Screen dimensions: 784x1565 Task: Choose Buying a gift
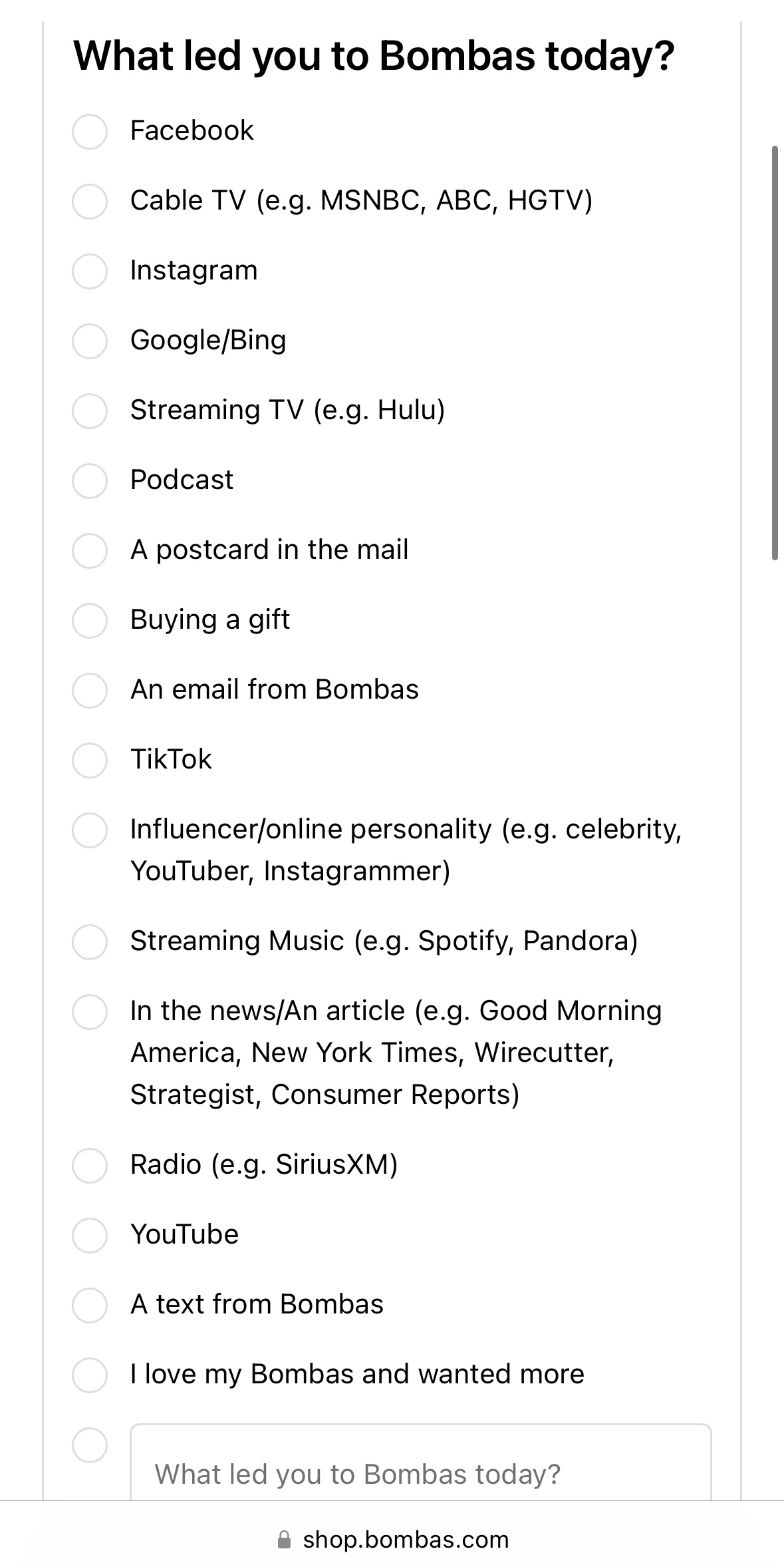click(x=90, y=621)
